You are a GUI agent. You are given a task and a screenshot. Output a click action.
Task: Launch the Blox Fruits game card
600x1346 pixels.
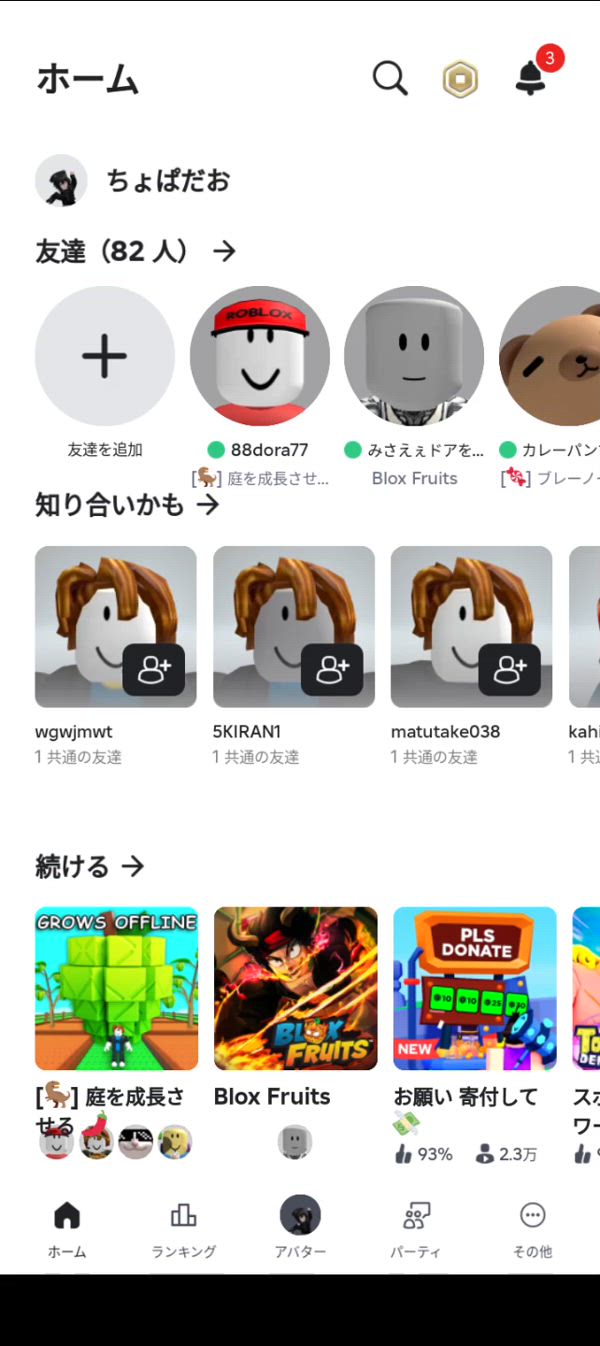tap(295, 989)
